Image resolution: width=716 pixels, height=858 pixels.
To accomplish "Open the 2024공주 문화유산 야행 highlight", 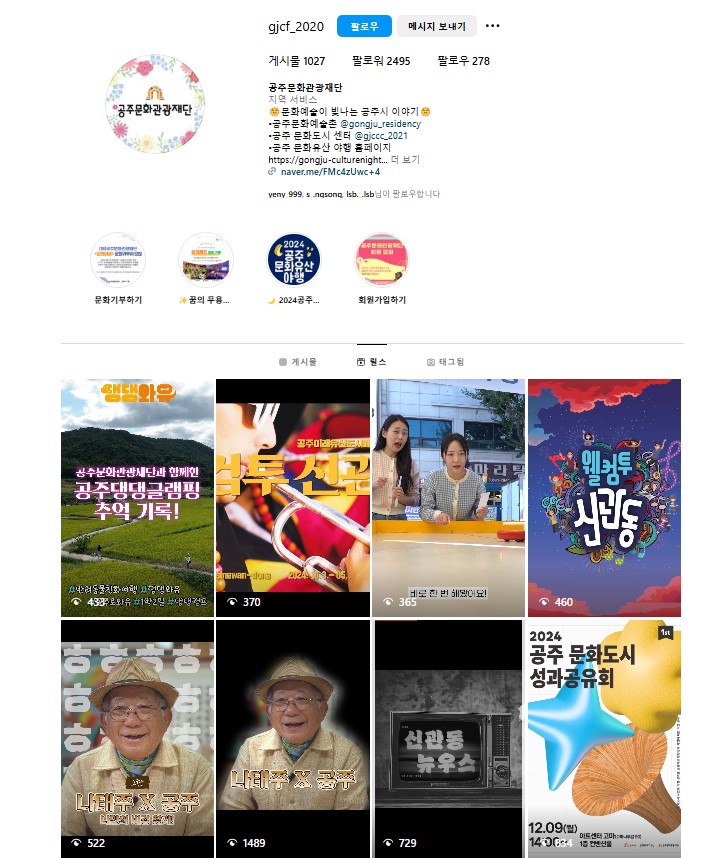I will [294, 260].
